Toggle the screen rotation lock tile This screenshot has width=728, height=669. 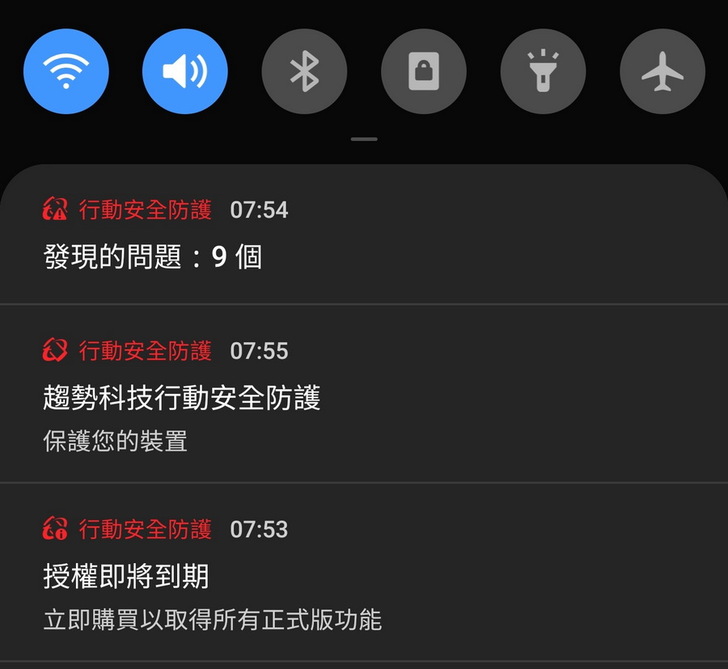423,71
